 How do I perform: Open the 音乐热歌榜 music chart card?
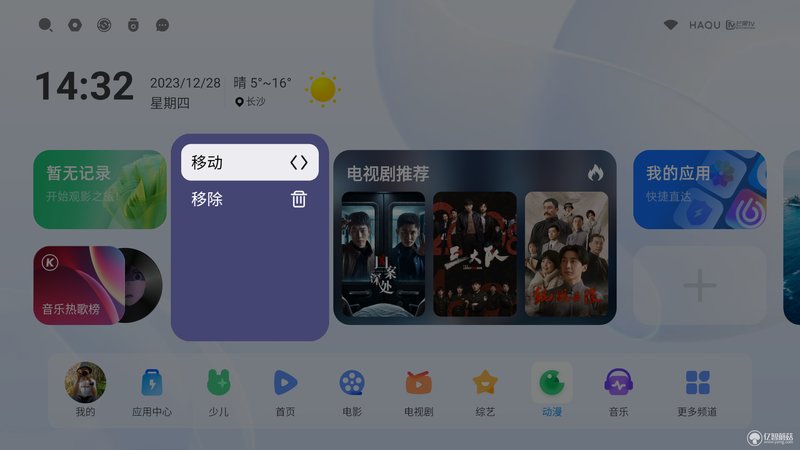(98, 284)
